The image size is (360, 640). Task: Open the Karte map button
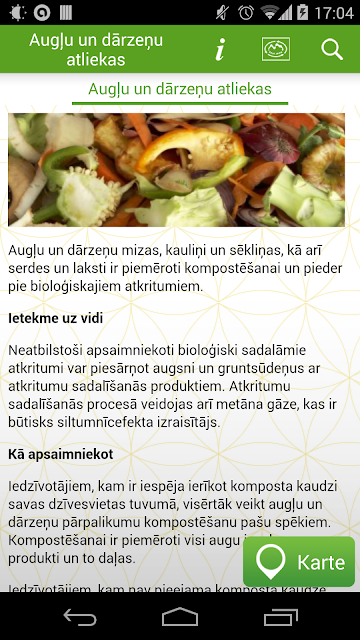pyautogui.click(x=299, y=562)
